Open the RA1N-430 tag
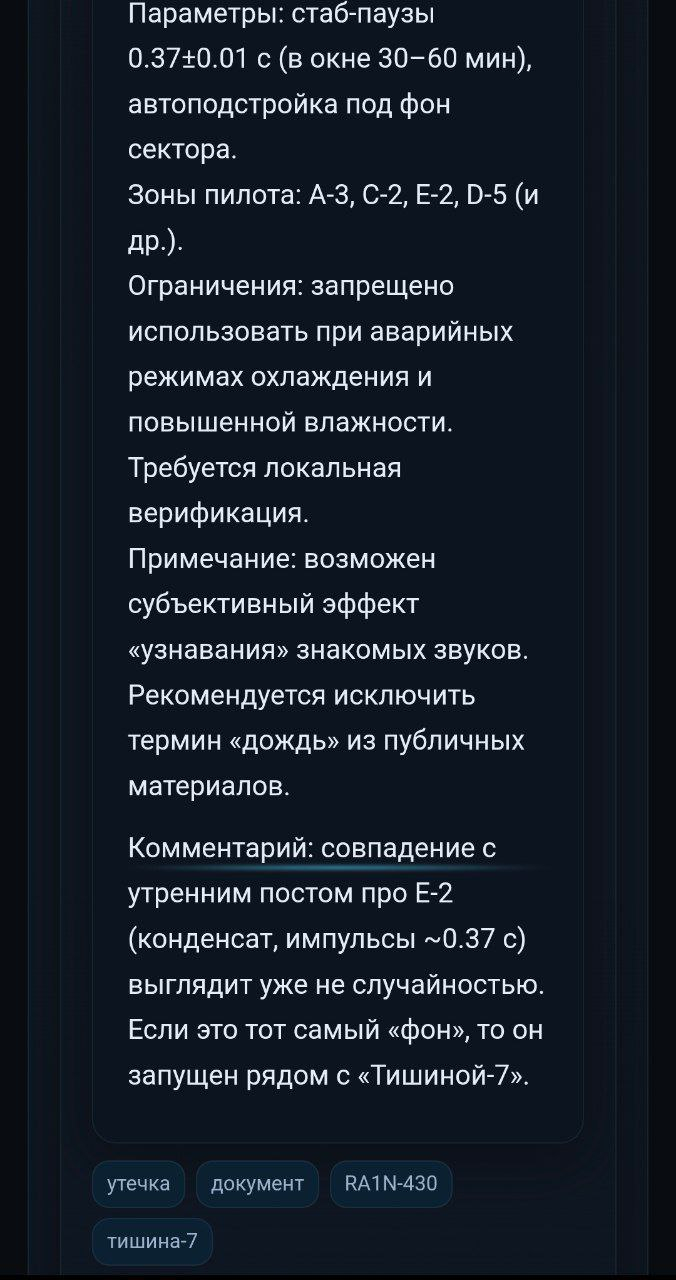This screenshot has height=1280, width=676. (x=390, y=1184)
